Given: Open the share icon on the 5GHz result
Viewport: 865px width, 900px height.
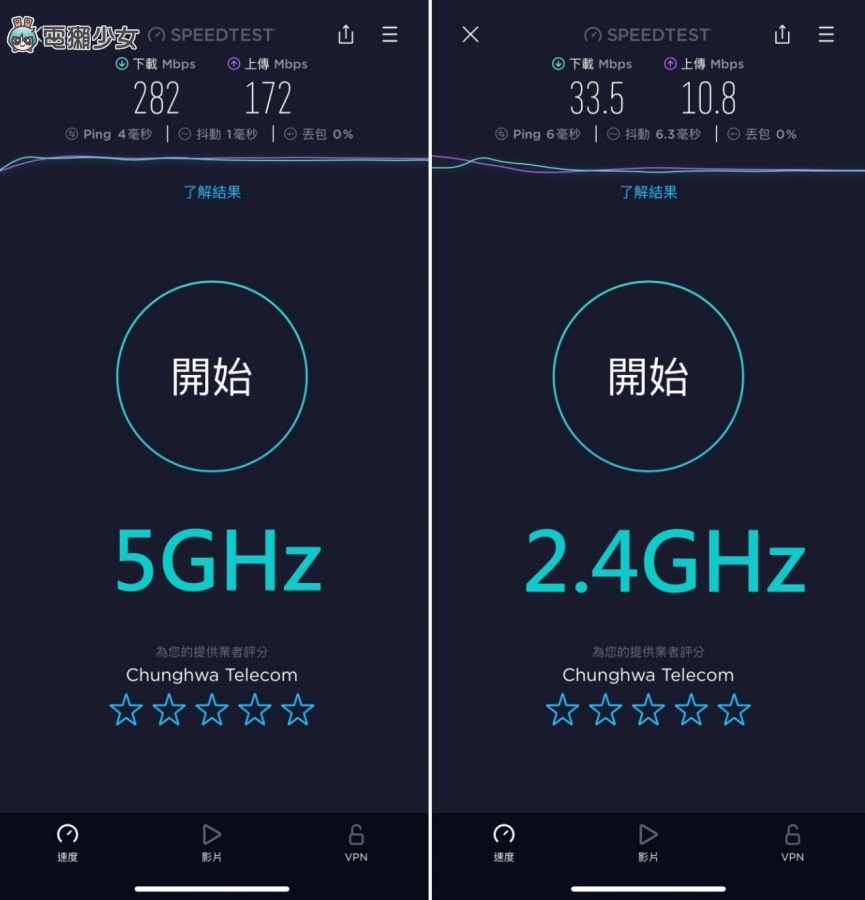Looking at the screenshot, I should point(346,34).
